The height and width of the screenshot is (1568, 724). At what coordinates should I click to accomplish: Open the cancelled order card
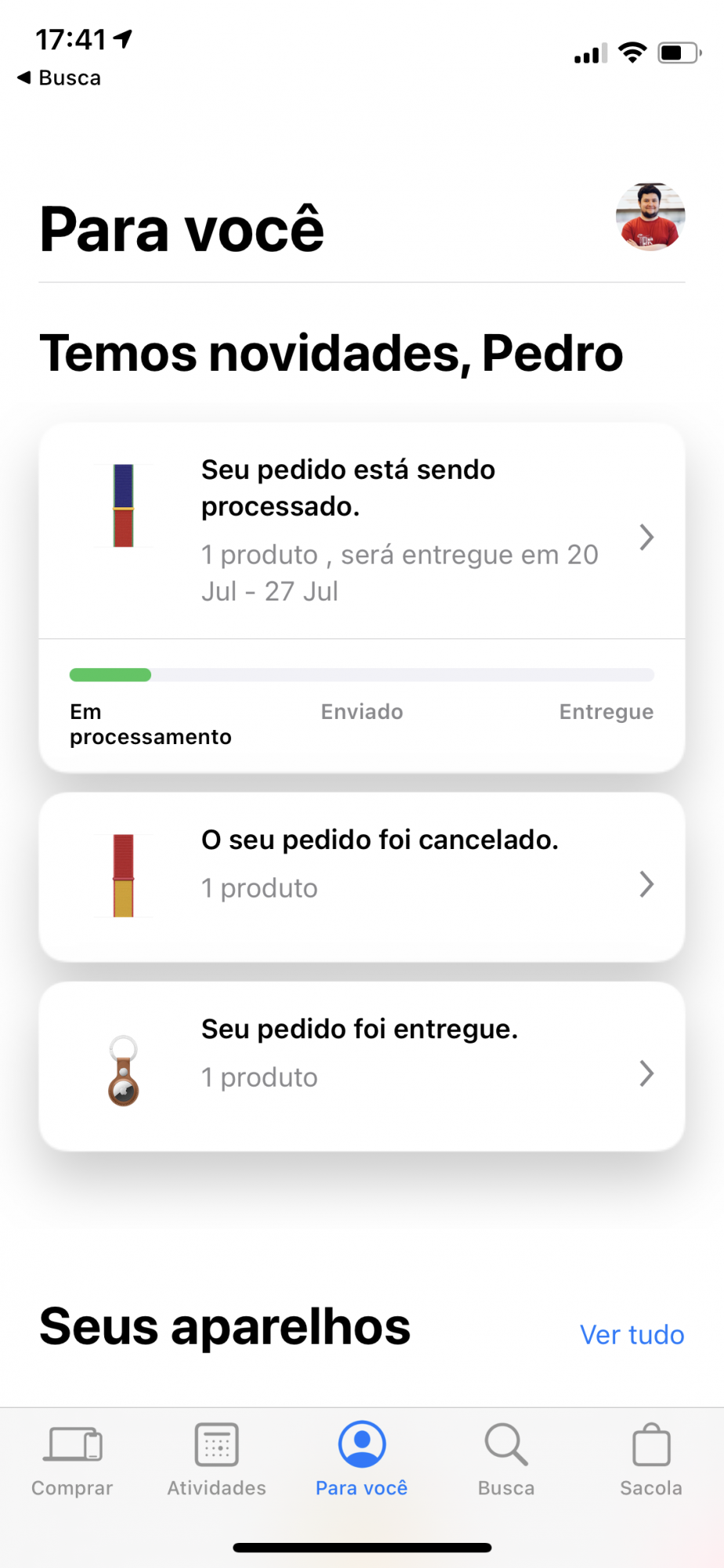coord(362,877)
